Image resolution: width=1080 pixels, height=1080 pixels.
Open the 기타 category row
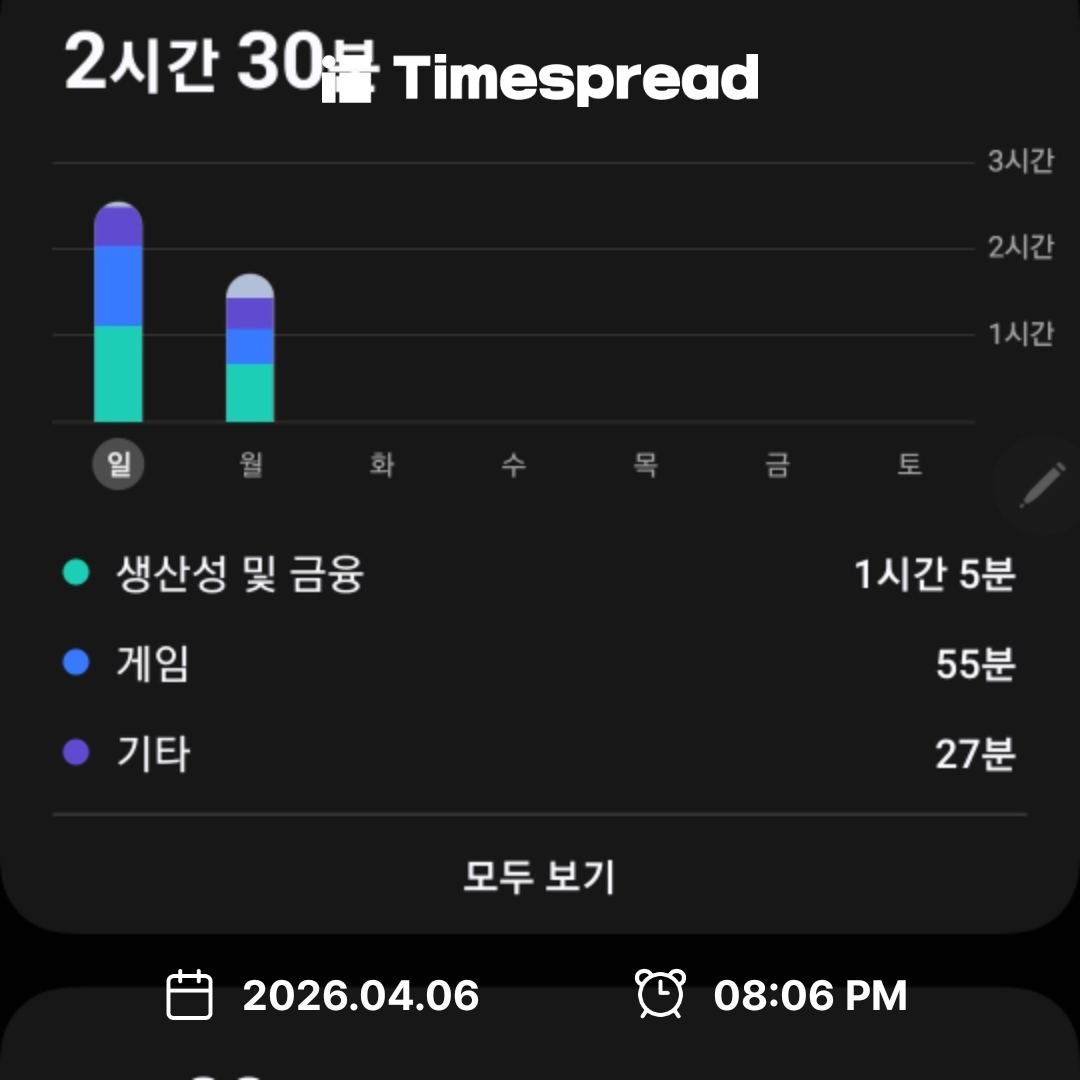539,754
